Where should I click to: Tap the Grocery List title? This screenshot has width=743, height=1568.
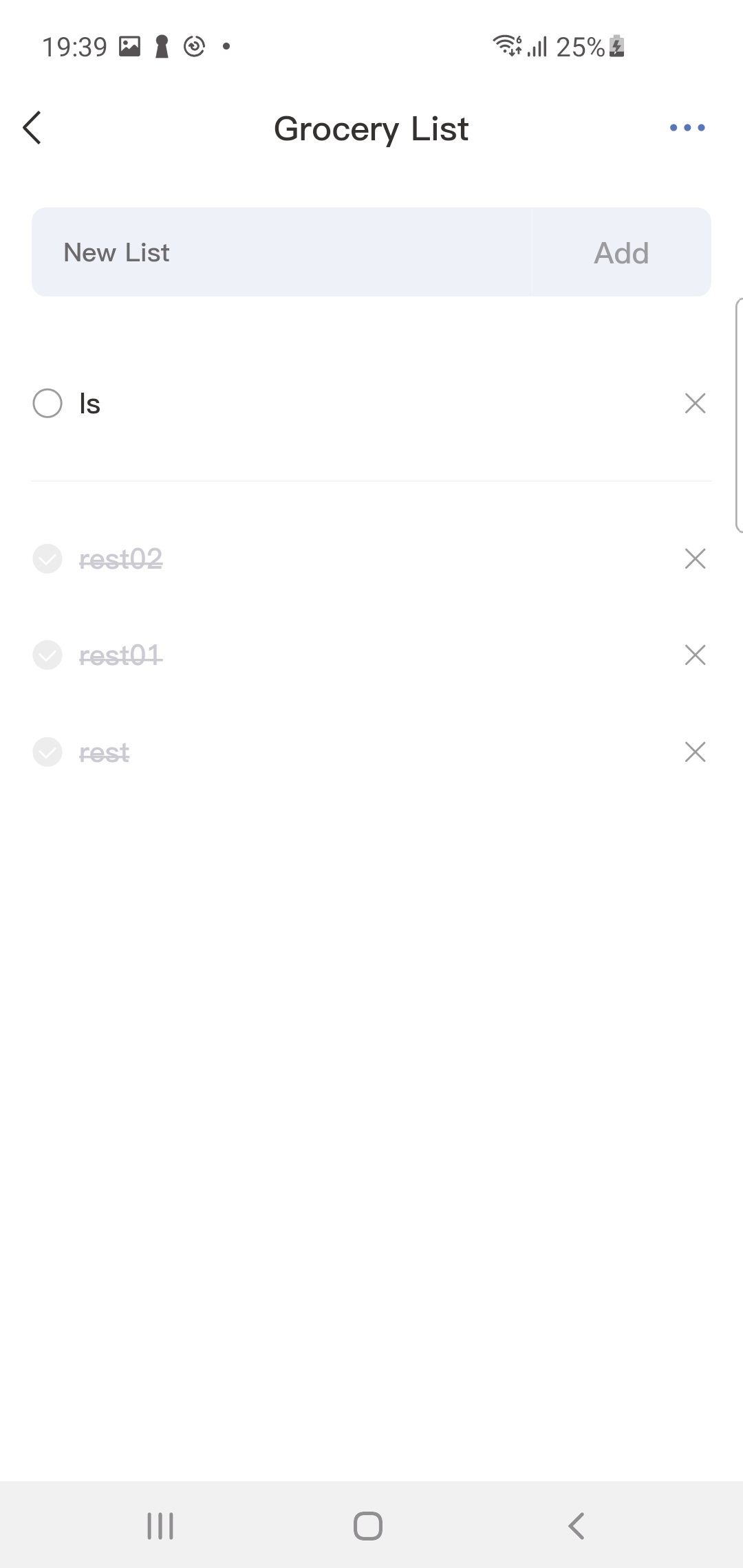coord(371,129)
